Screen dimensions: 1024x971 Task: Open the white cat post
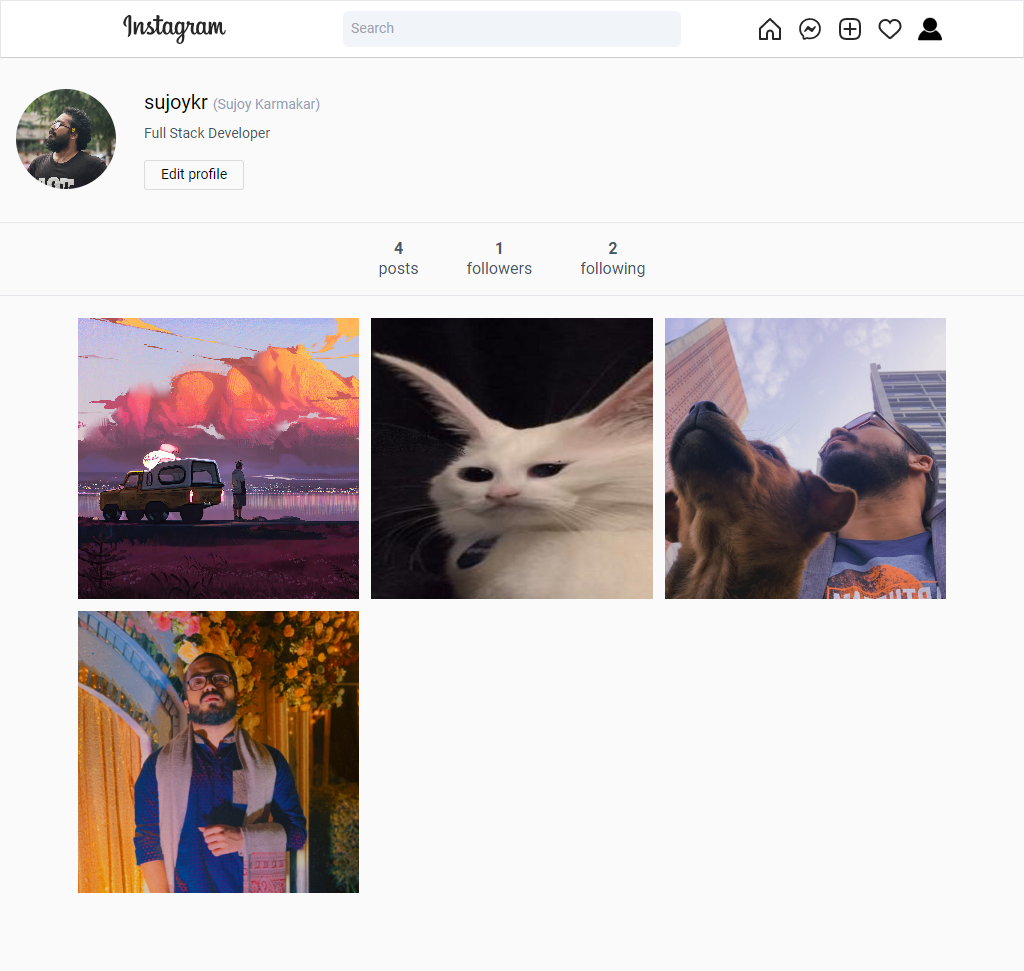pyautogui.click(x=511, y=458)
